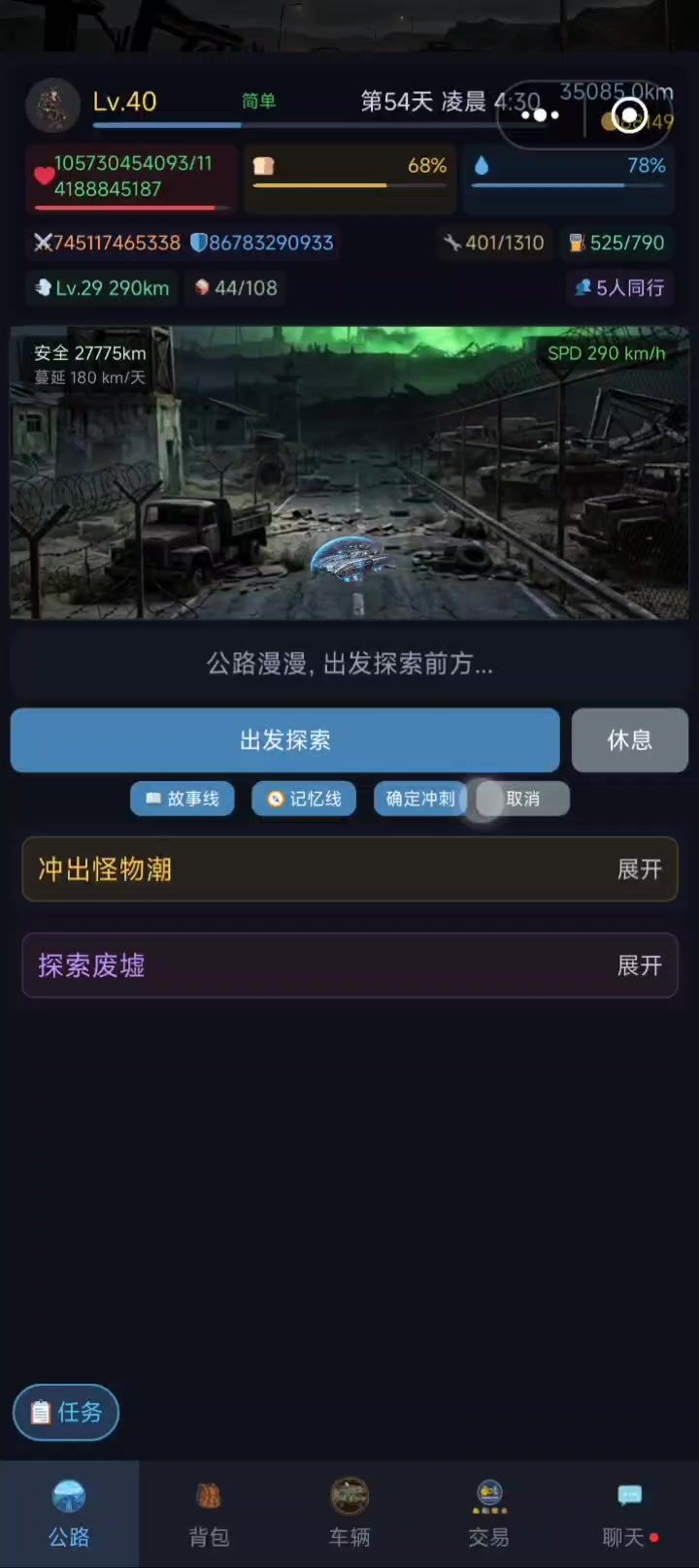
Task: Tap 休息 to rest
Action: tap(629, 740)
